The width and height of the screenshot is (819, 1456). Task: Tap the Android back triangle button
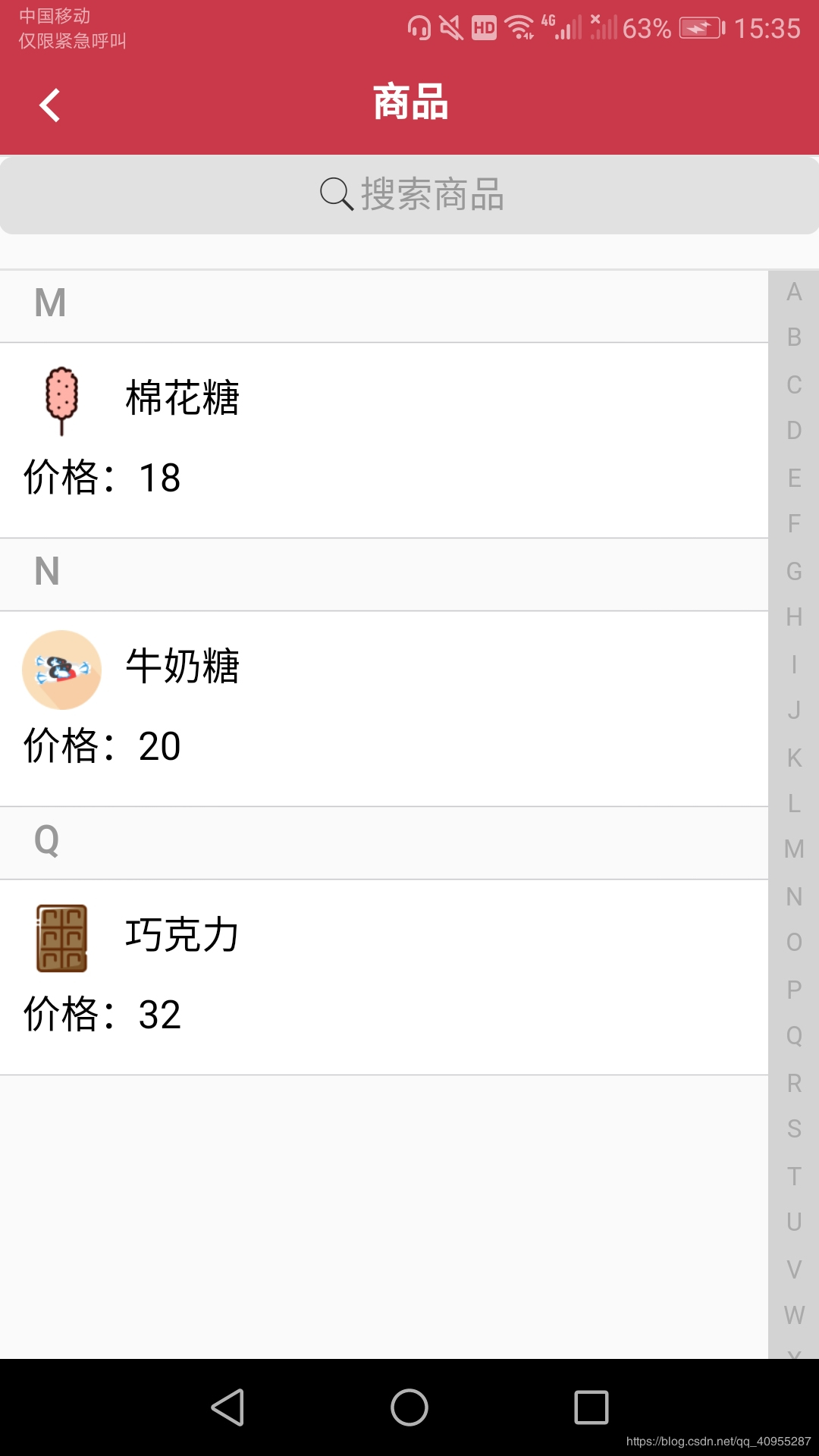tap(229, 1408)
